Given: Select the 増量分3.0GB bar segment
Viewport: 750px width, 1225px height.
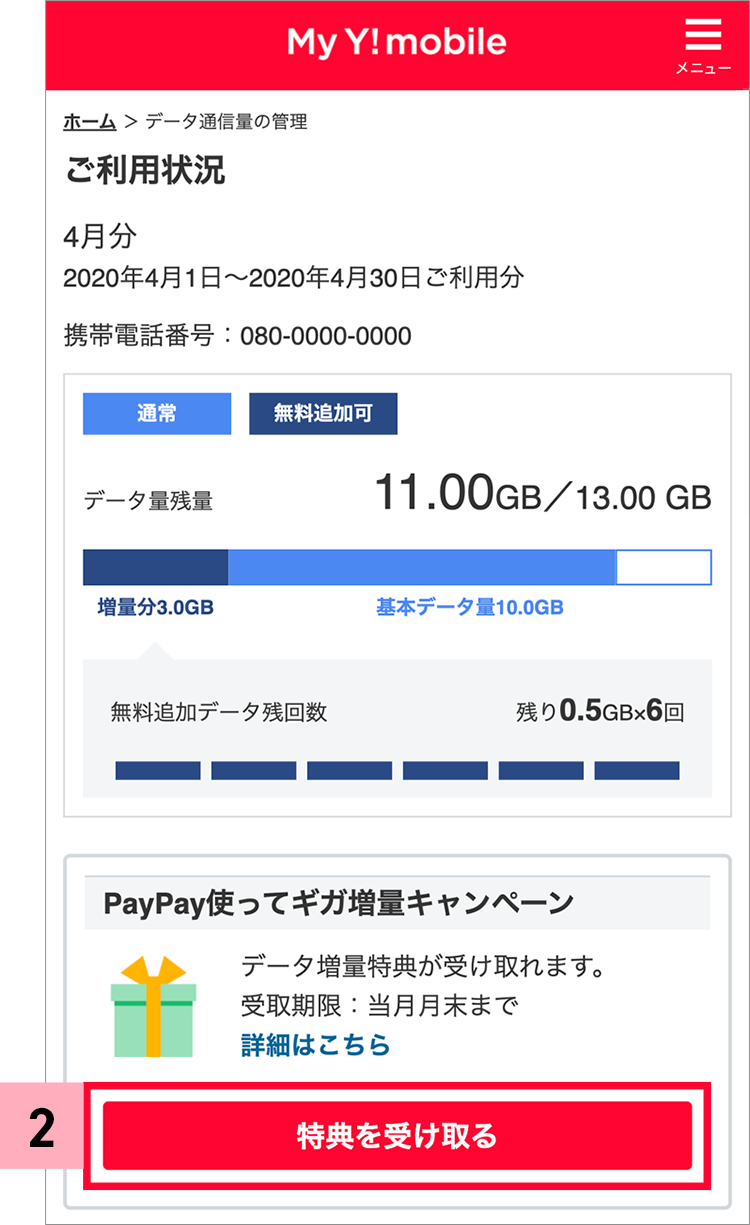Looking at the screenshot, I should coord(155,566).
